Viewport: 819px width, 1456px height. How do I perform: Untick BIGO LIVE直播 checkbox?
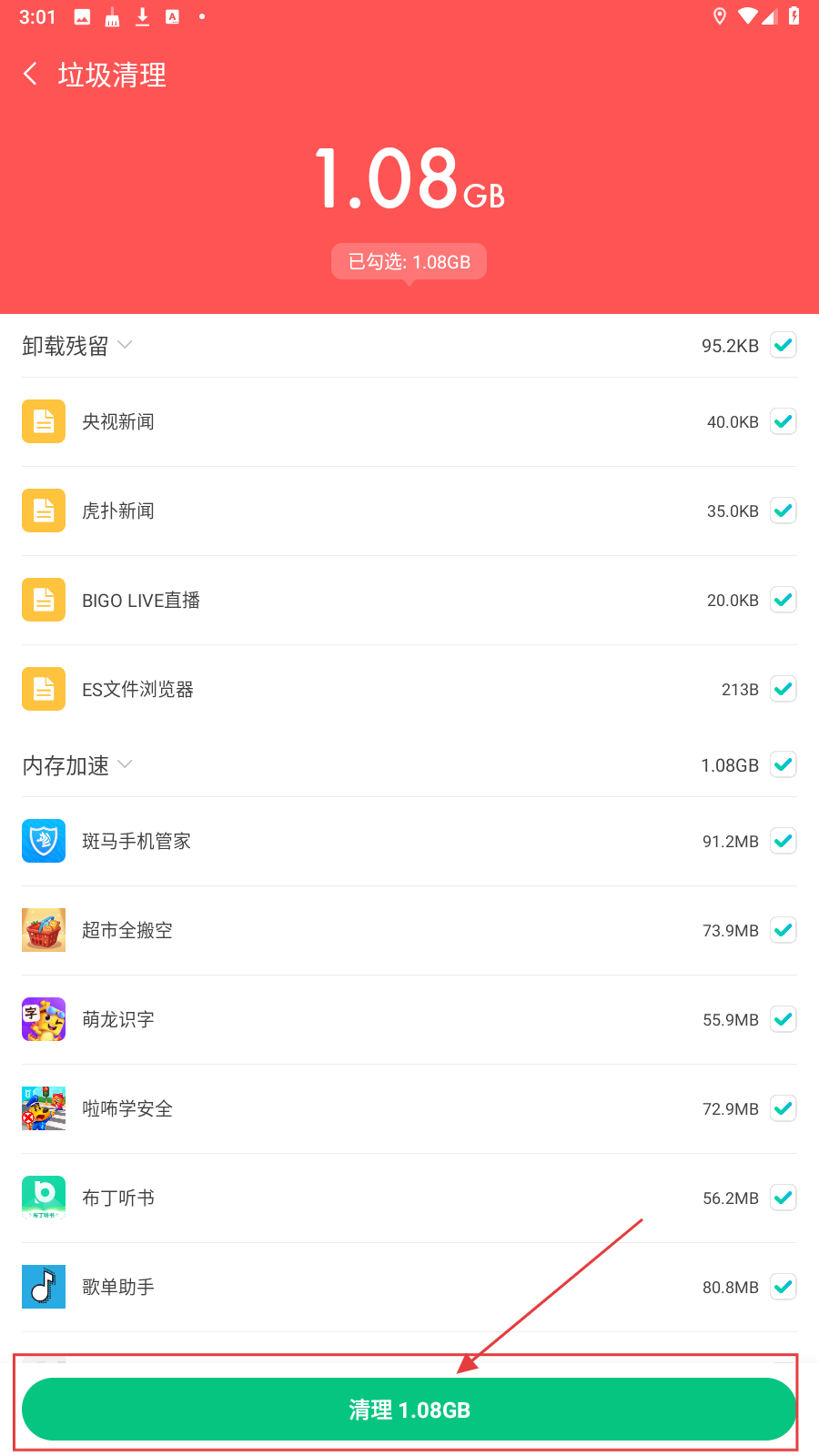[783, 600]
